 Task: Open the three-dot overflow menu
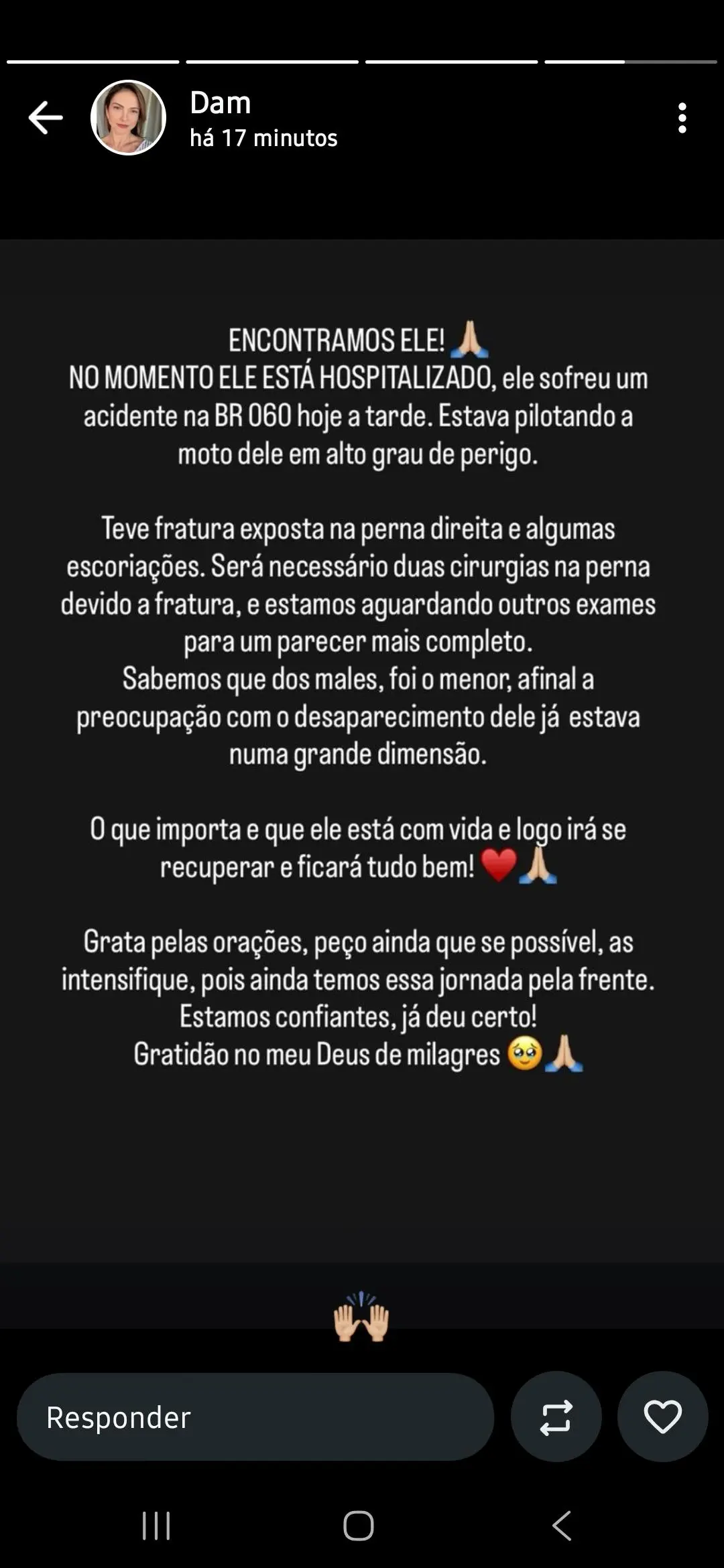click(682, 118)
